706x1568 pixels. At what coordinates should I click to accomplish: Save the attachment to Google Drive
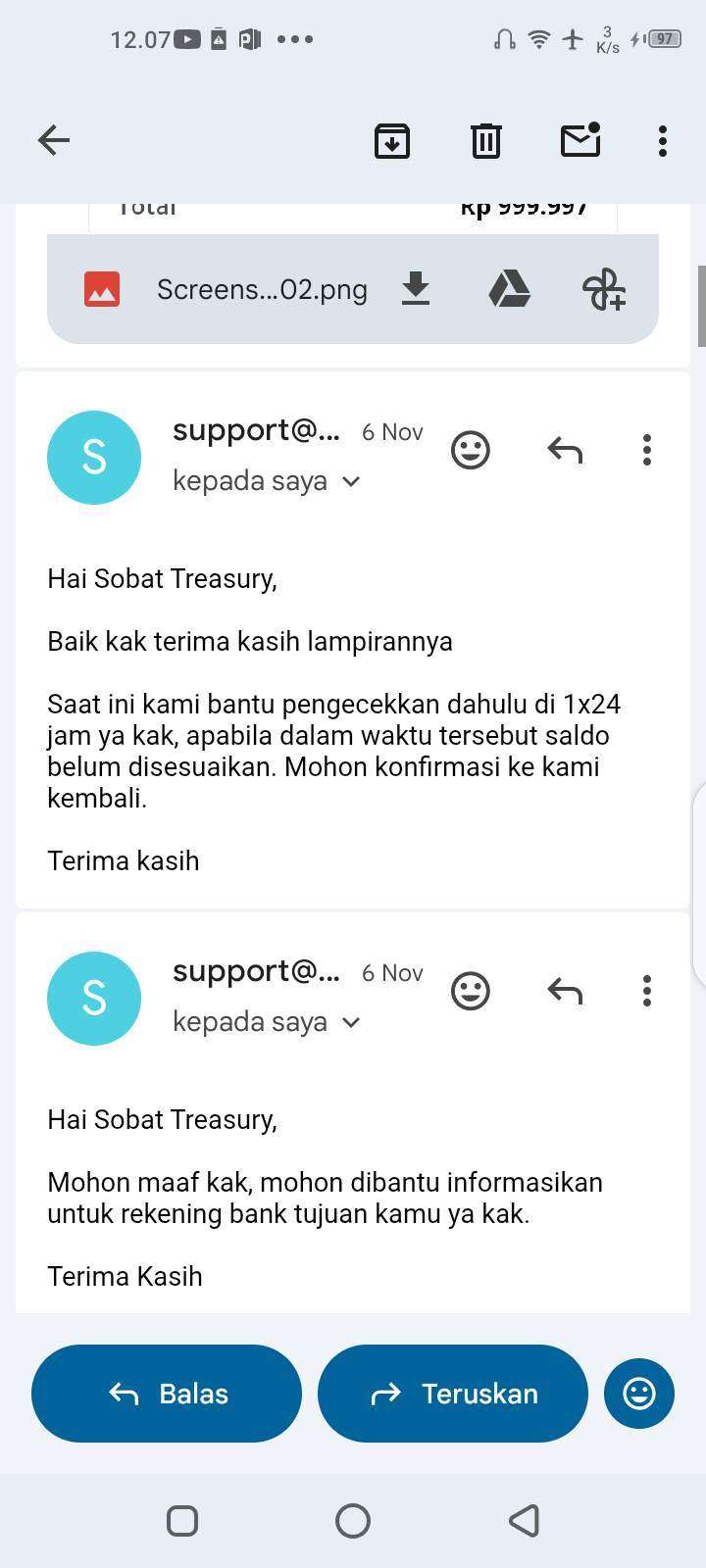click(509, 289)
